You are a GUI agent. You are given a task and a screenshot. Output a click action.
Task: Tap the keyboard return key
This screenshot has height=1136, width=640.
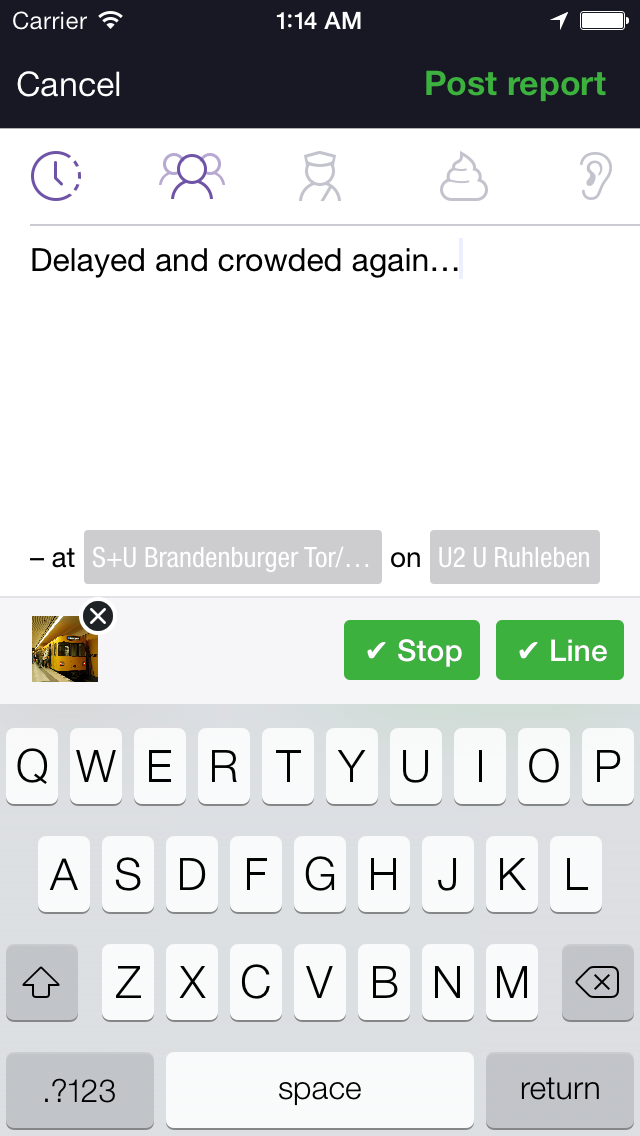point(560,1089)
